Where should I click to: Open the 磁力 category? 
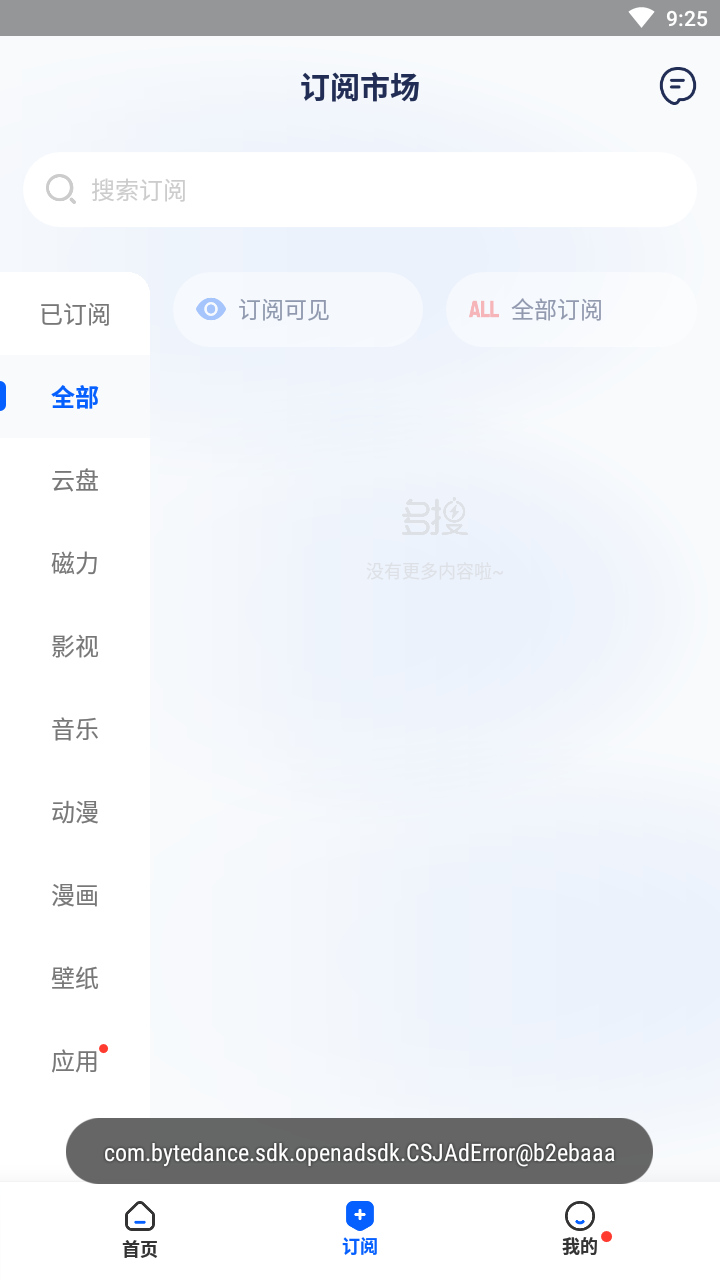click(75, 563)
